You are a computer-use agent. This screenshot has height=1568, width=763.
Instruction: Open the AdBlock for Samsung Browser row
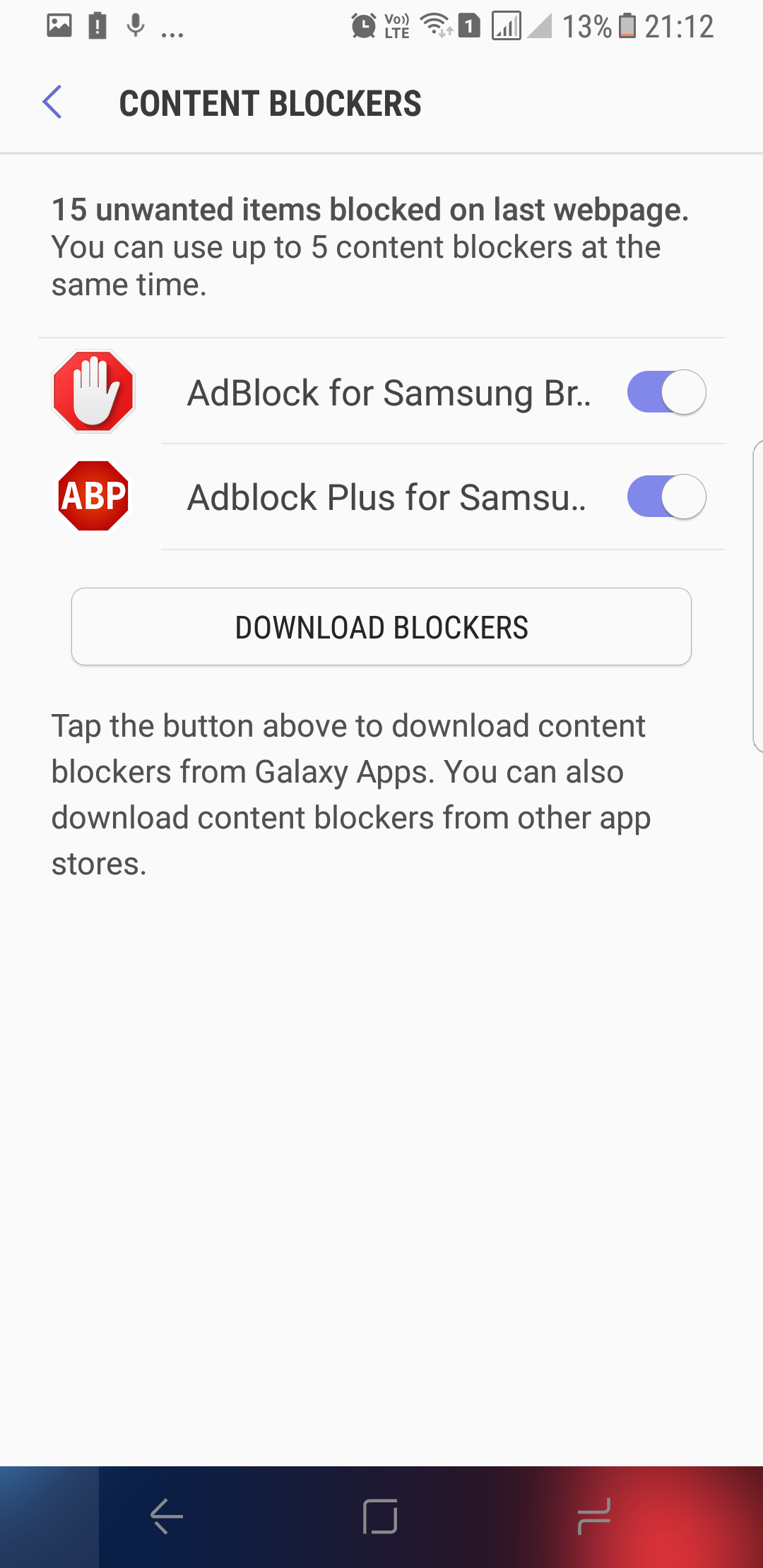(x=381, y=392)
